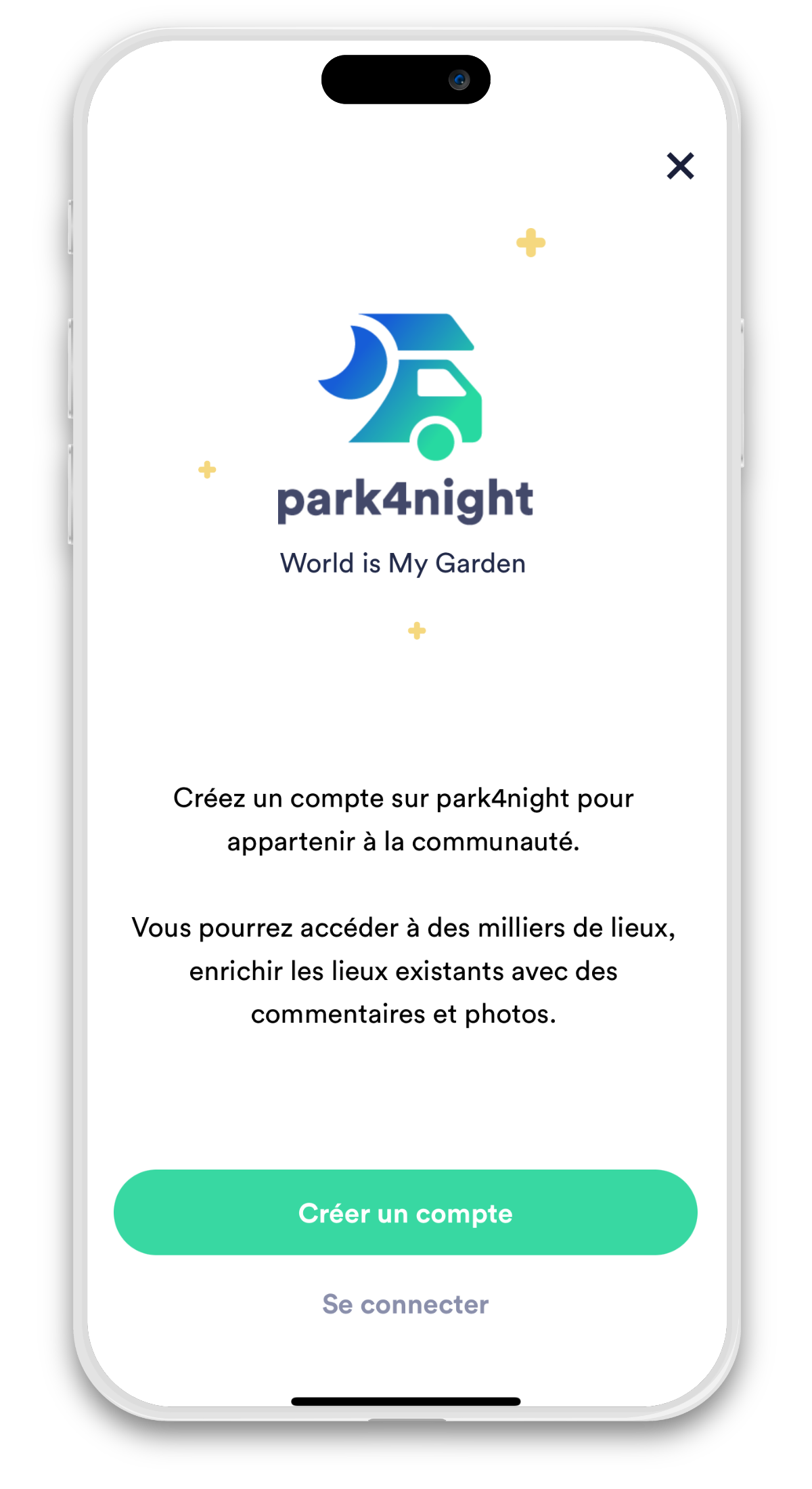Tap the Créer un compte button
Viewport: 812px width, 1489px height.
click(x=405, y=1212)
